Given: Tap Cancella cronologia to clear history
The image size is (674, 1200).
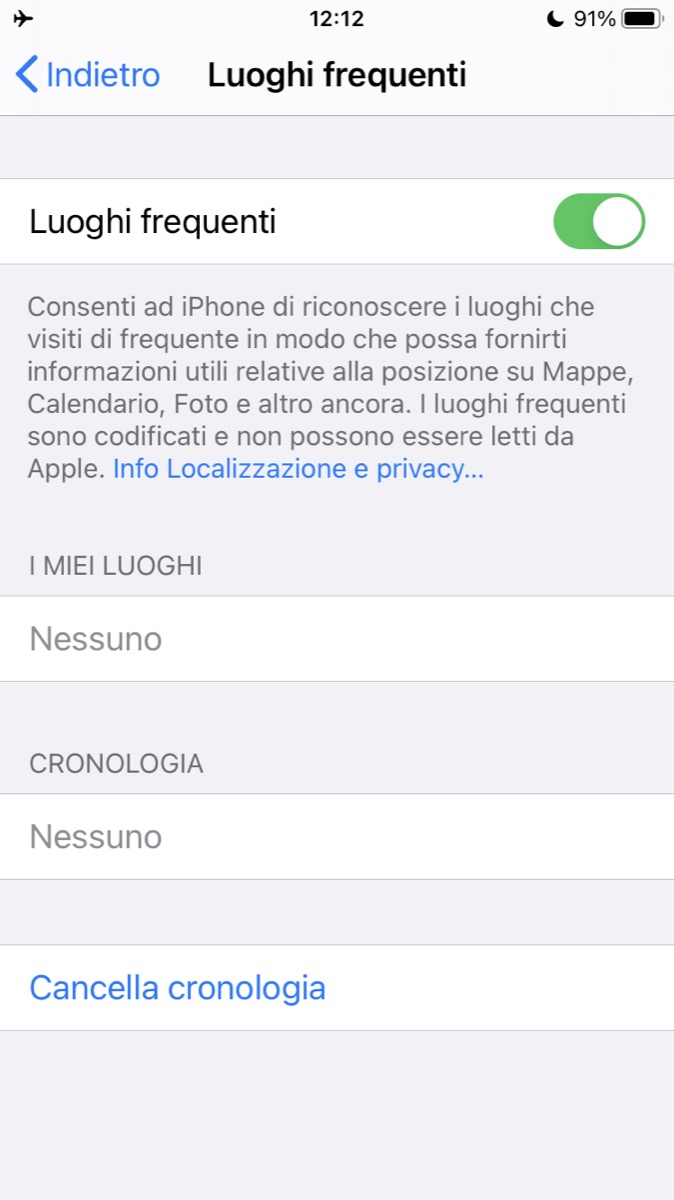Looking at the screenshot, I should click(x=178, y=988).
